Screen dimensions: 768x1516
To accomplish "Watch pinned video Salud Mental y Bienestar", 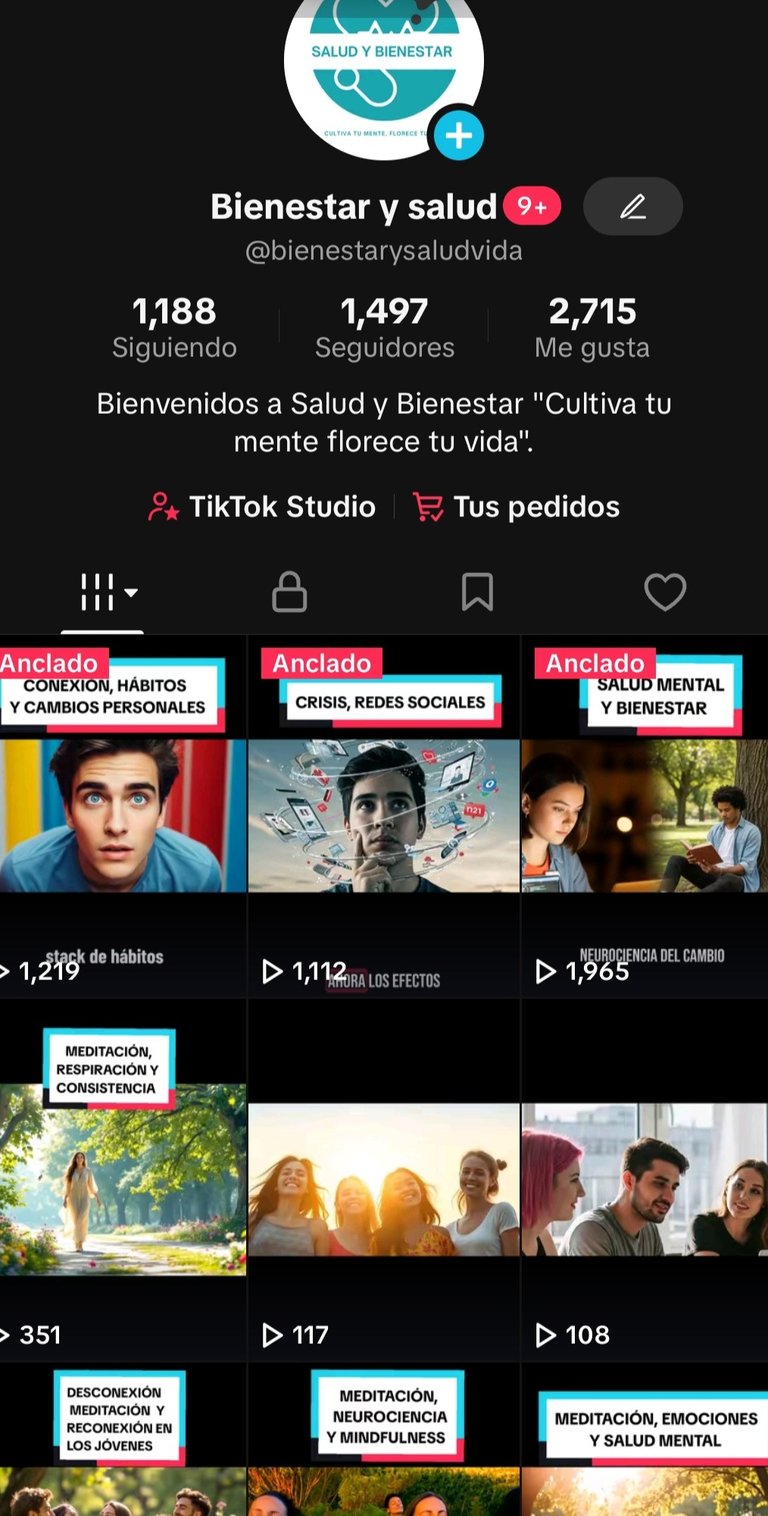I will point(644,816).
